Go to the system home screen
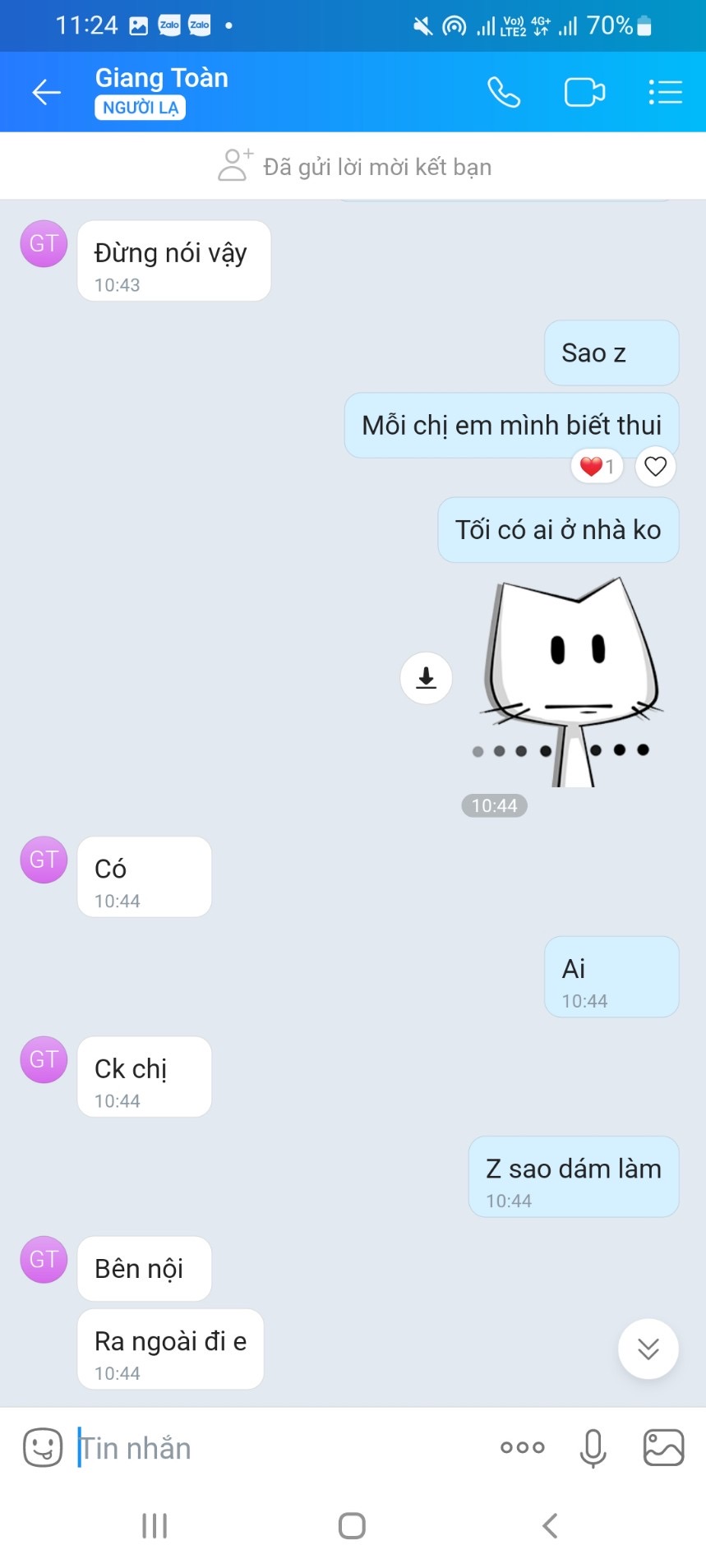Image resolution: width=706 pixels, height=1568 pixels. (x=352, y=1526)
